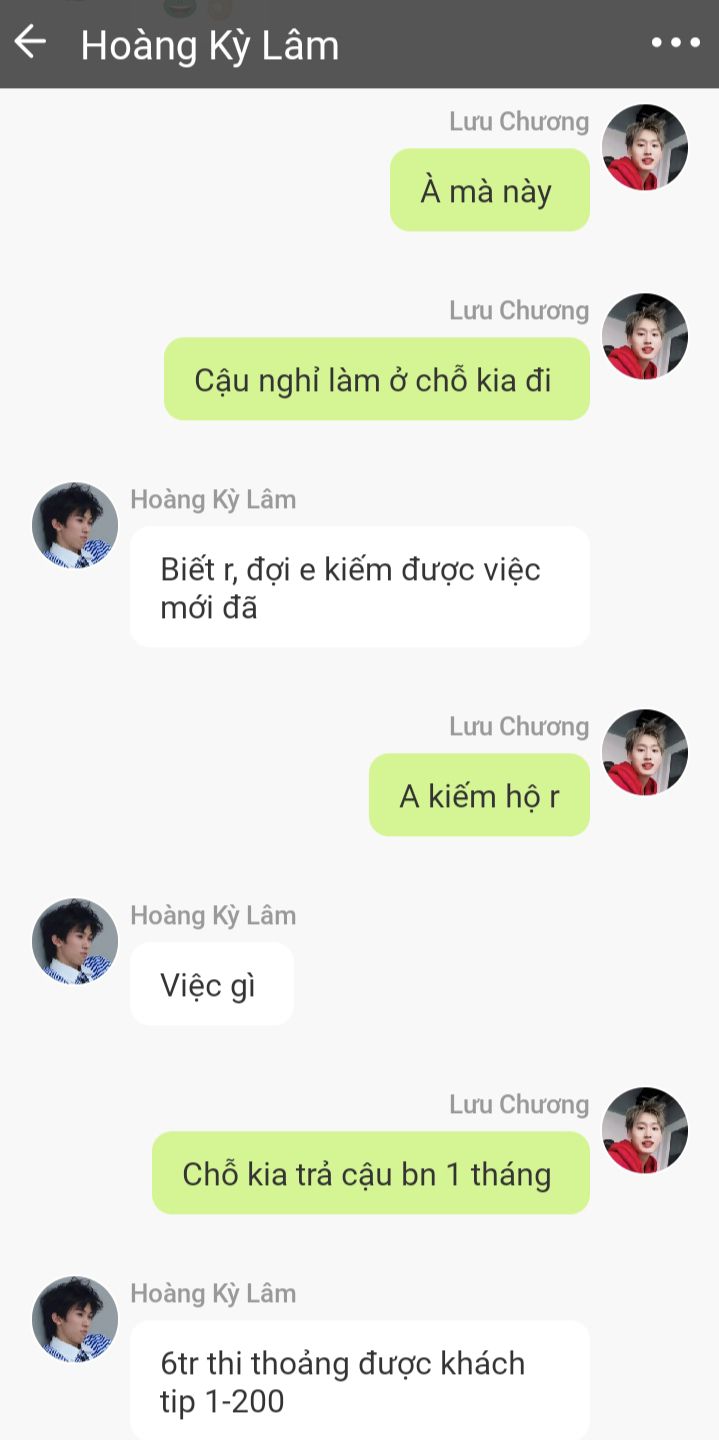Viewport: 719px width, 1440px height.
Task: Go back from Hoàng Kỳ Lâm chat
Action: (x=30, y=42)
